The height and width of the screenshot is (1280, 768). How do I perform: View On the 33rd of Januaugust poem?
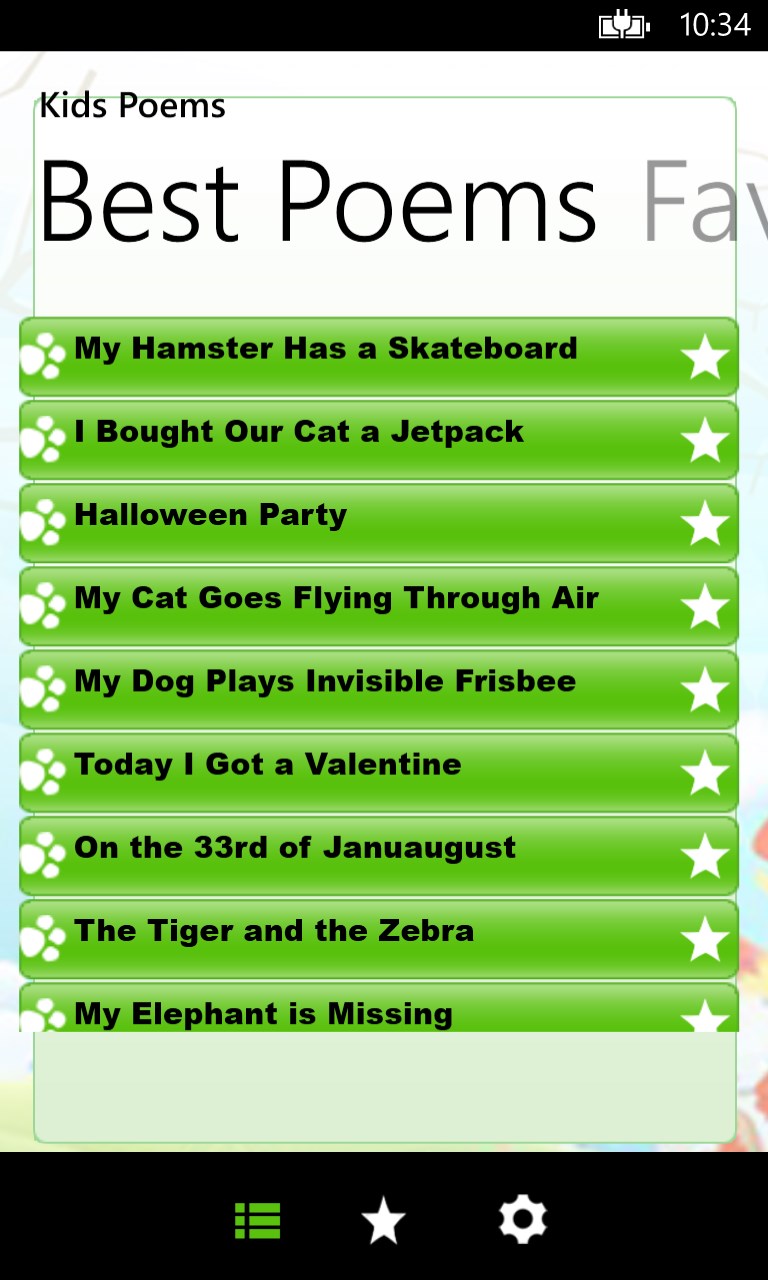click(x=295, y=848)
